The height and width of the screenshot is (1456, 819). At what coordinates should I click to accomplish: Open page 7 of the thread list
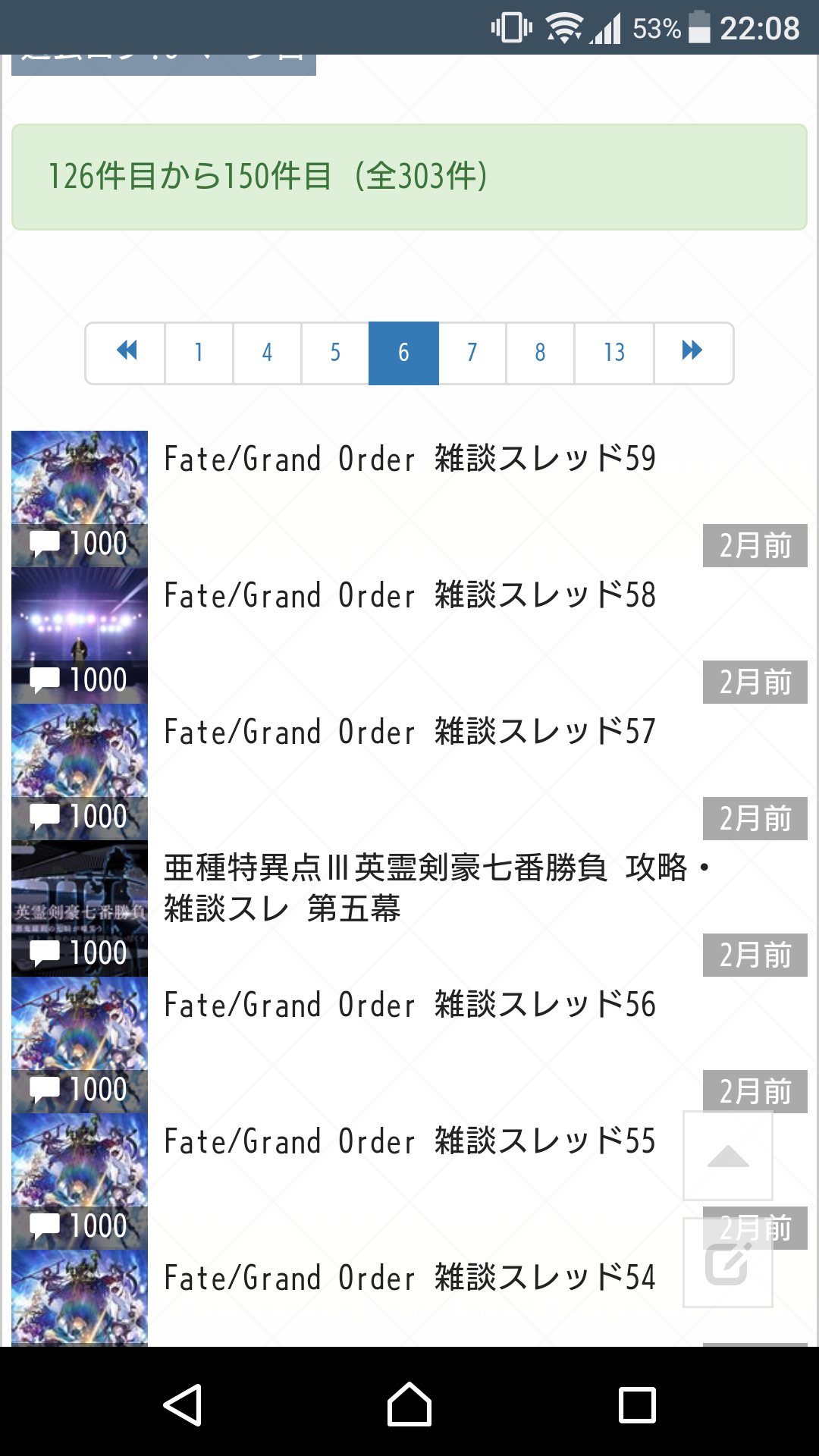[x=472, y=353]
